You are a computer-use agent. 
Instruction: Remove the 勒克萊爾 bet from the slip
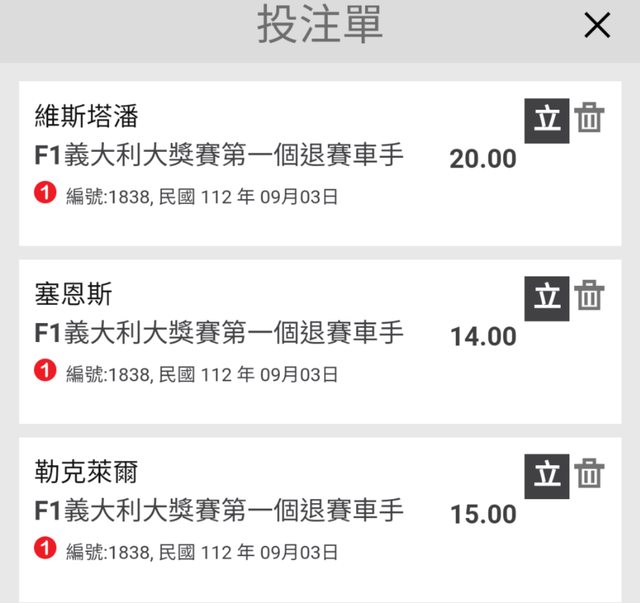click(x=590, y=474)
